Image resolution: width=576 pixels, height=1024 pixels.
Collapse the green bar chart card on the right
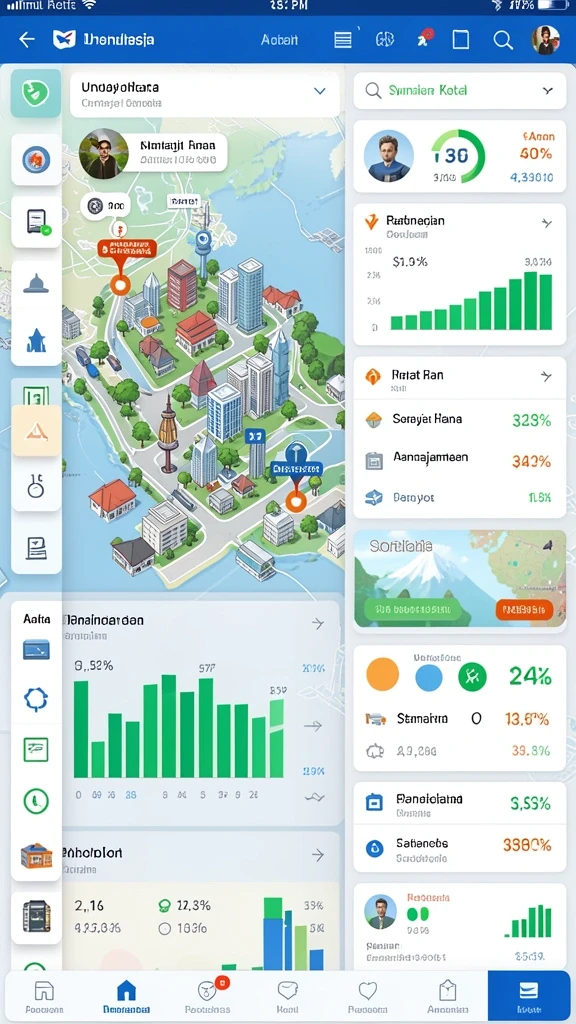546,223
